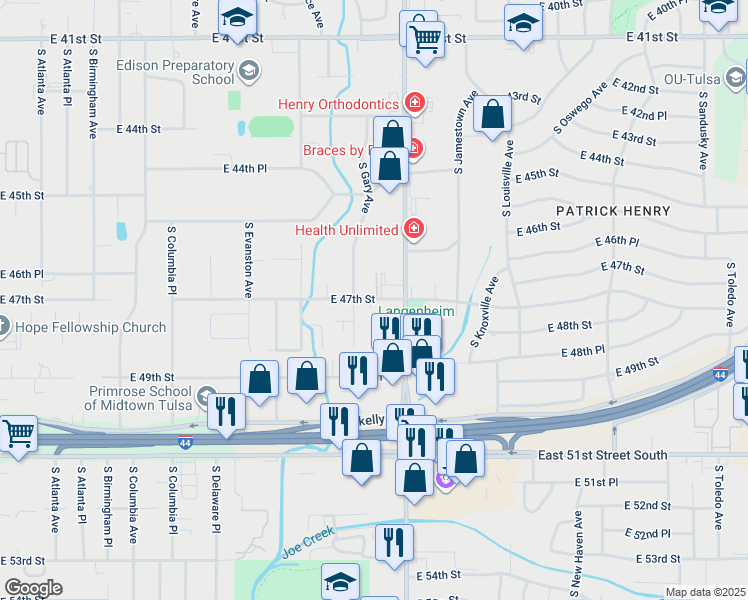The height and width of the screenshot is (600, 748).
Task: Select the restaurant marker near S Delaware Pl
Action: 227,410
